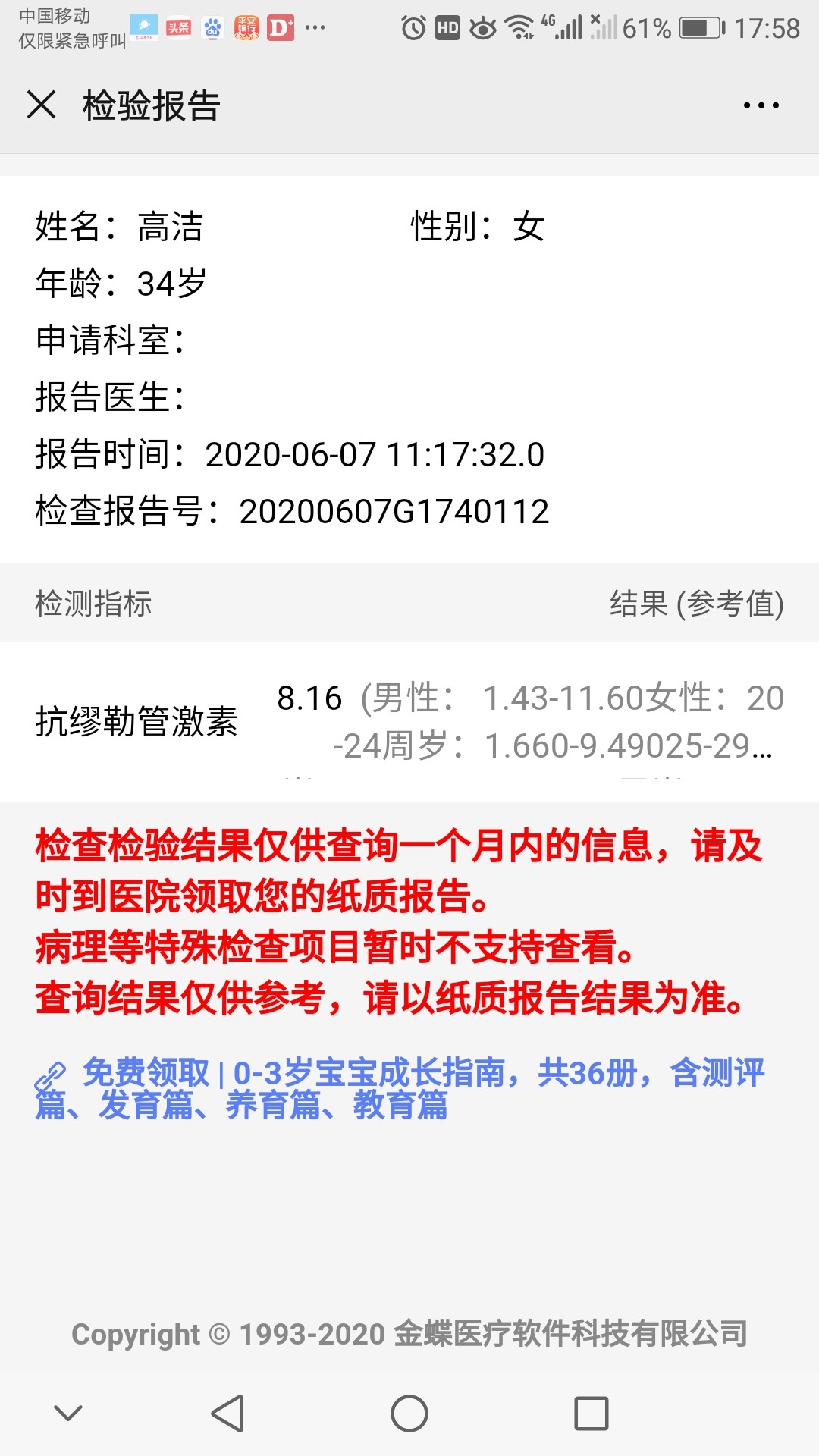Image resolution: width=819 pixels, height=1456 pixels.
Task: Open the 抗缪勒管激素 result row
Action: point(409,721)
